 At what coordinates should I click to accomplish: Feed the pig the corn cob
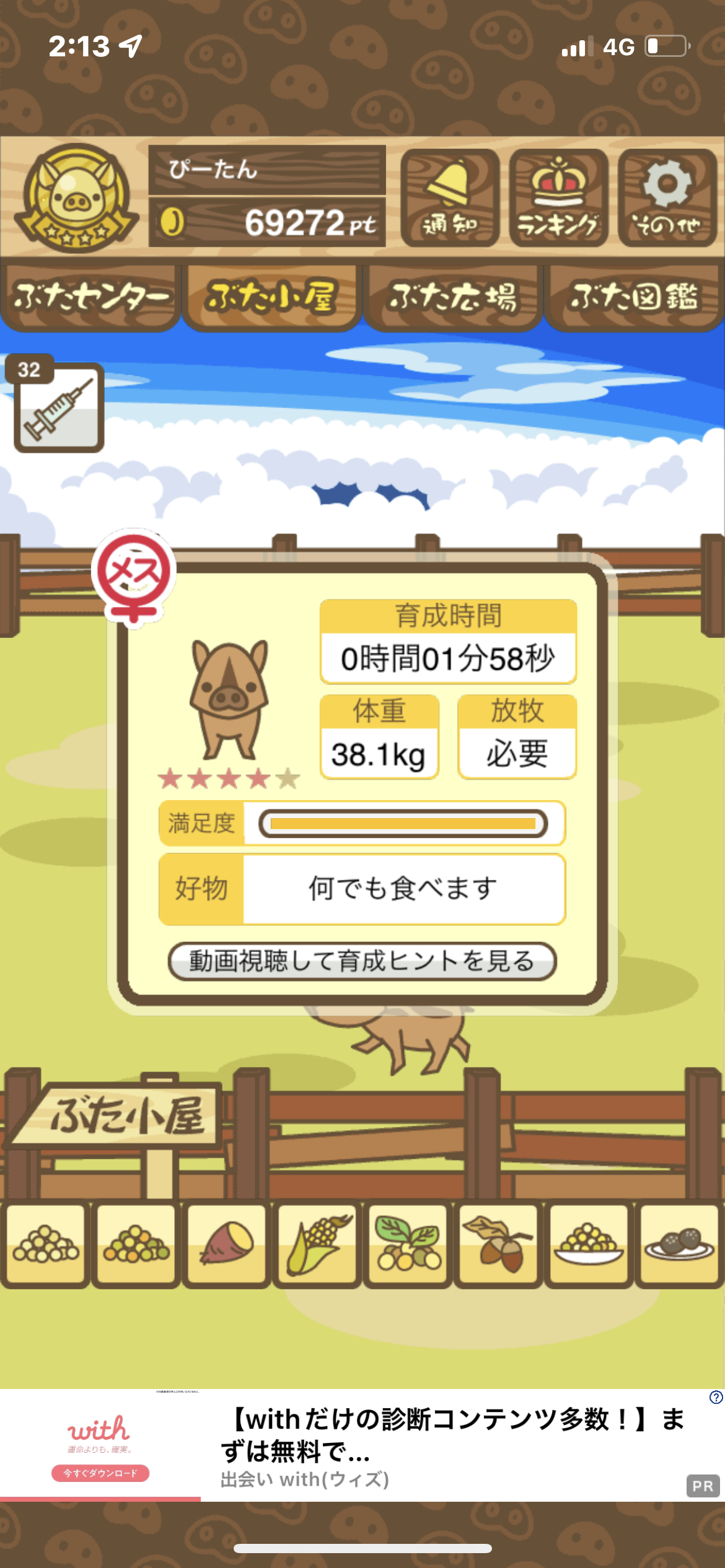pyautogui.click(x=317, y=1244)
